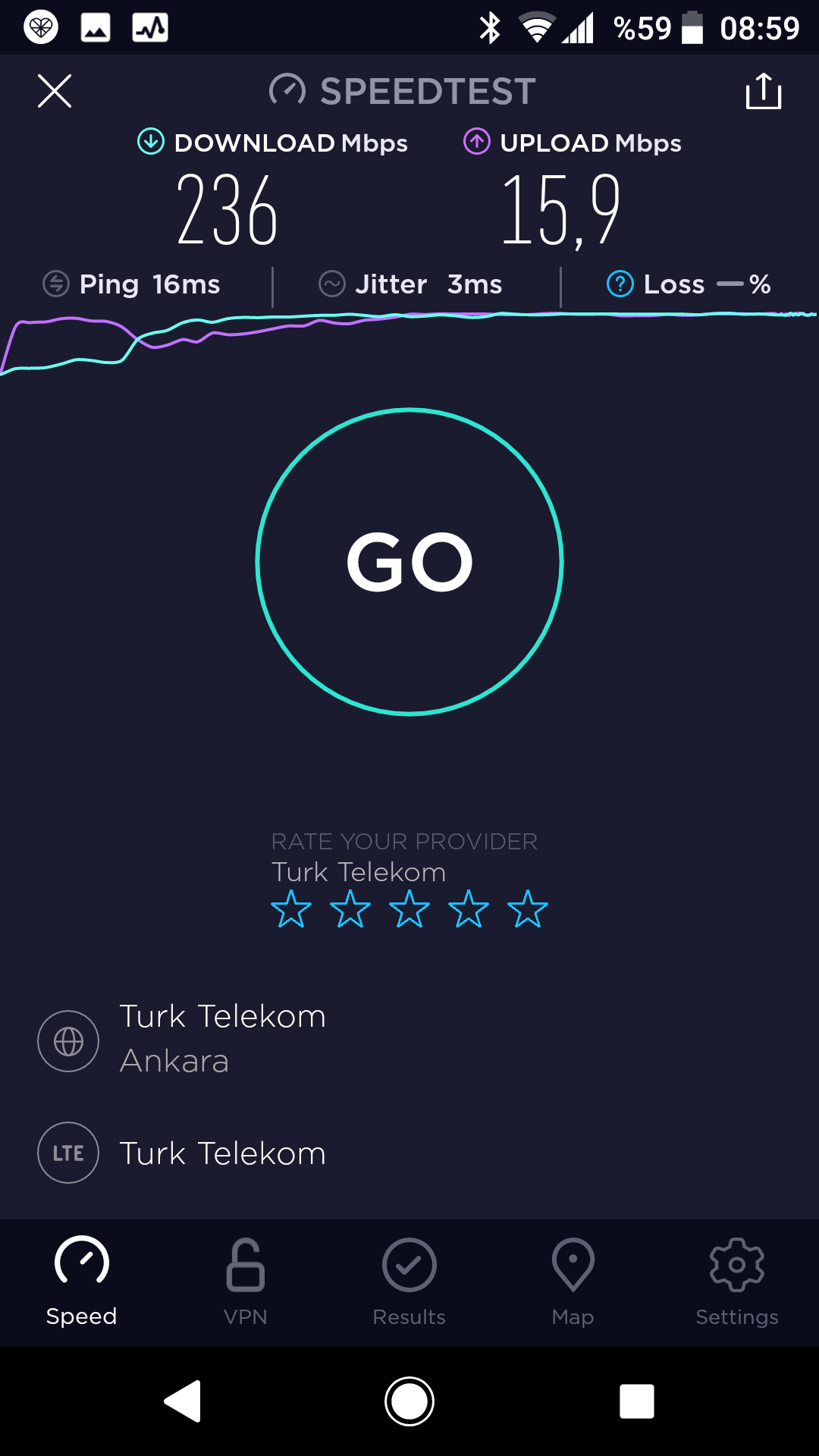
Task: Start a new test with GO
Action: 409,562
